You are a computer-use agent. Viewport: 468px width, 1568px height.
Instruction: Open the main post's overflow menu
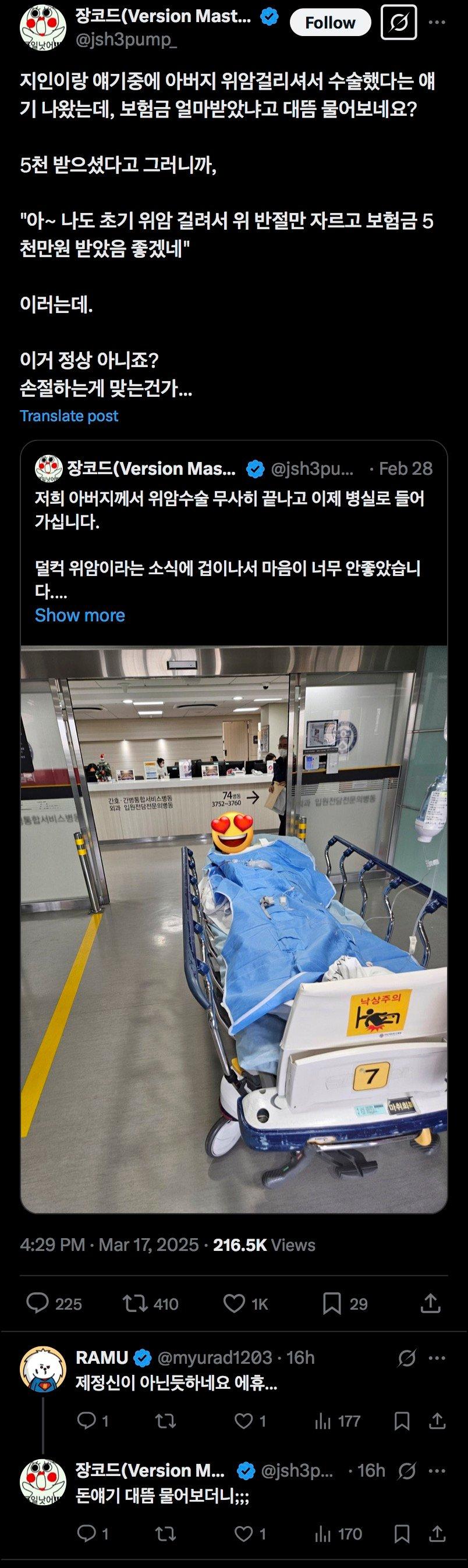(x=437, y=23)
